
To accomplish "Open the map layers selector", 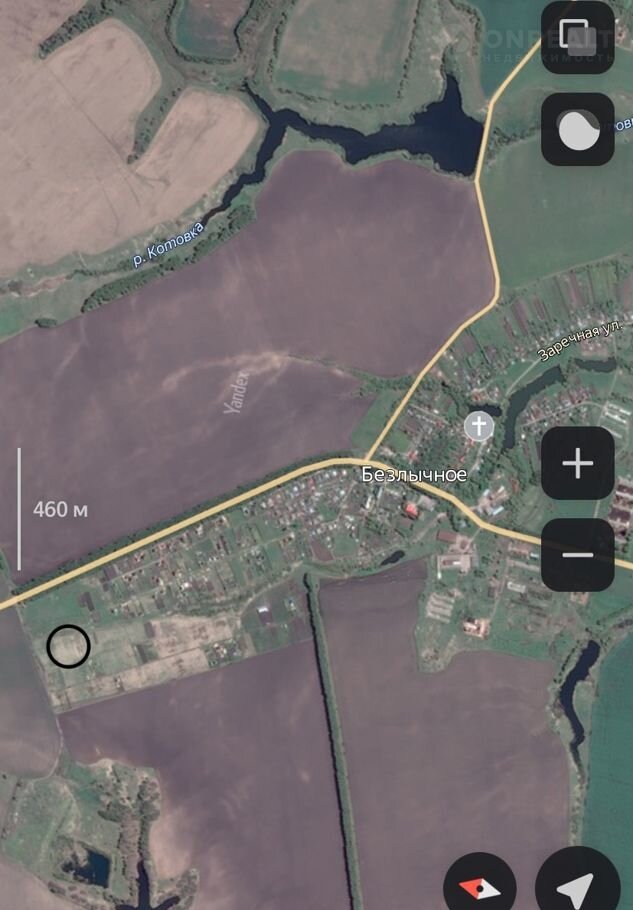I will point(578,38).
